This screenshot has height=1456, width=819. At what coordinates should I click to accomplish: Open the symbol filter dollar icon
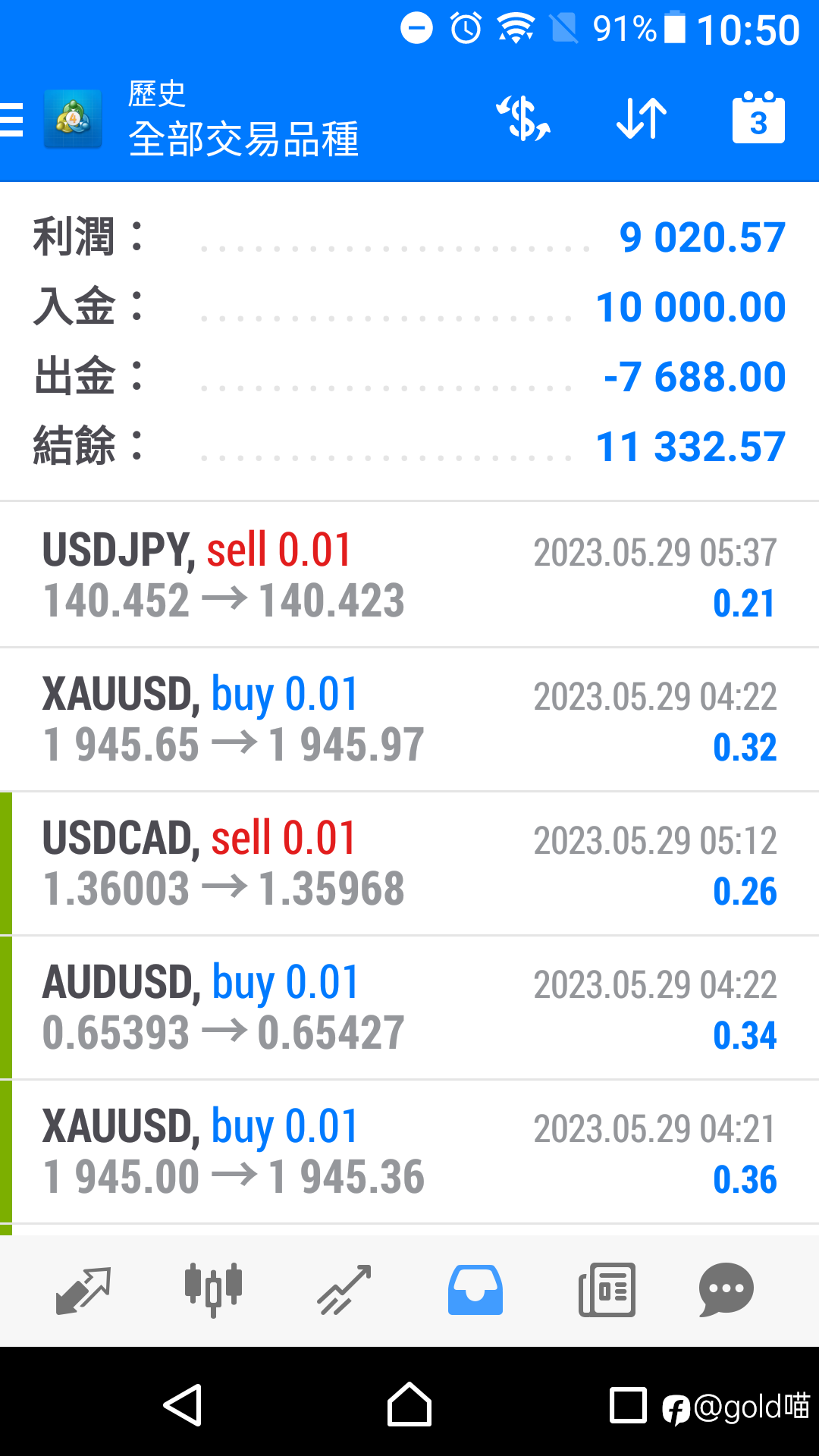click(523, 119)
